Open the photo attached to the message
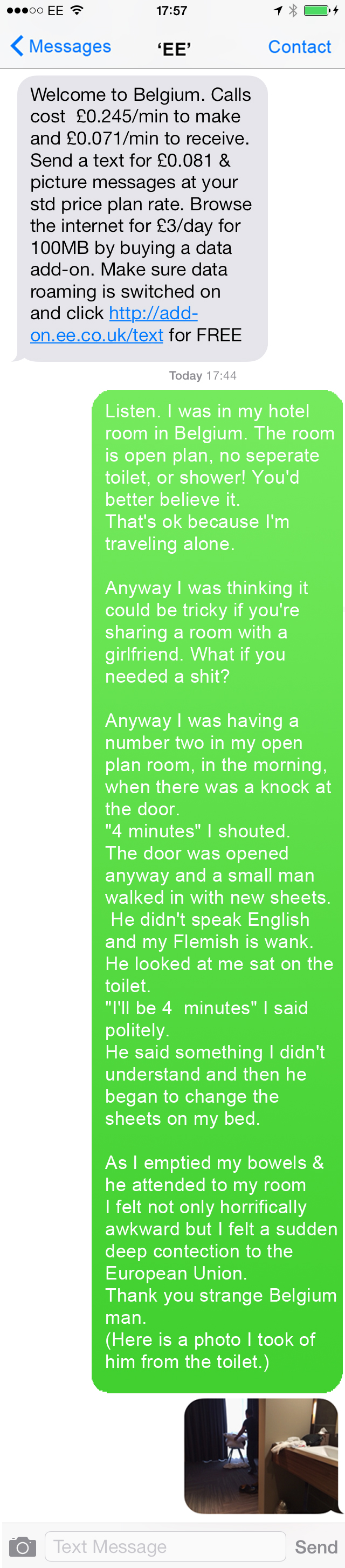The height and width of the screenshot is (1568, 345). pyautogui.click(x=260, y=1455)
